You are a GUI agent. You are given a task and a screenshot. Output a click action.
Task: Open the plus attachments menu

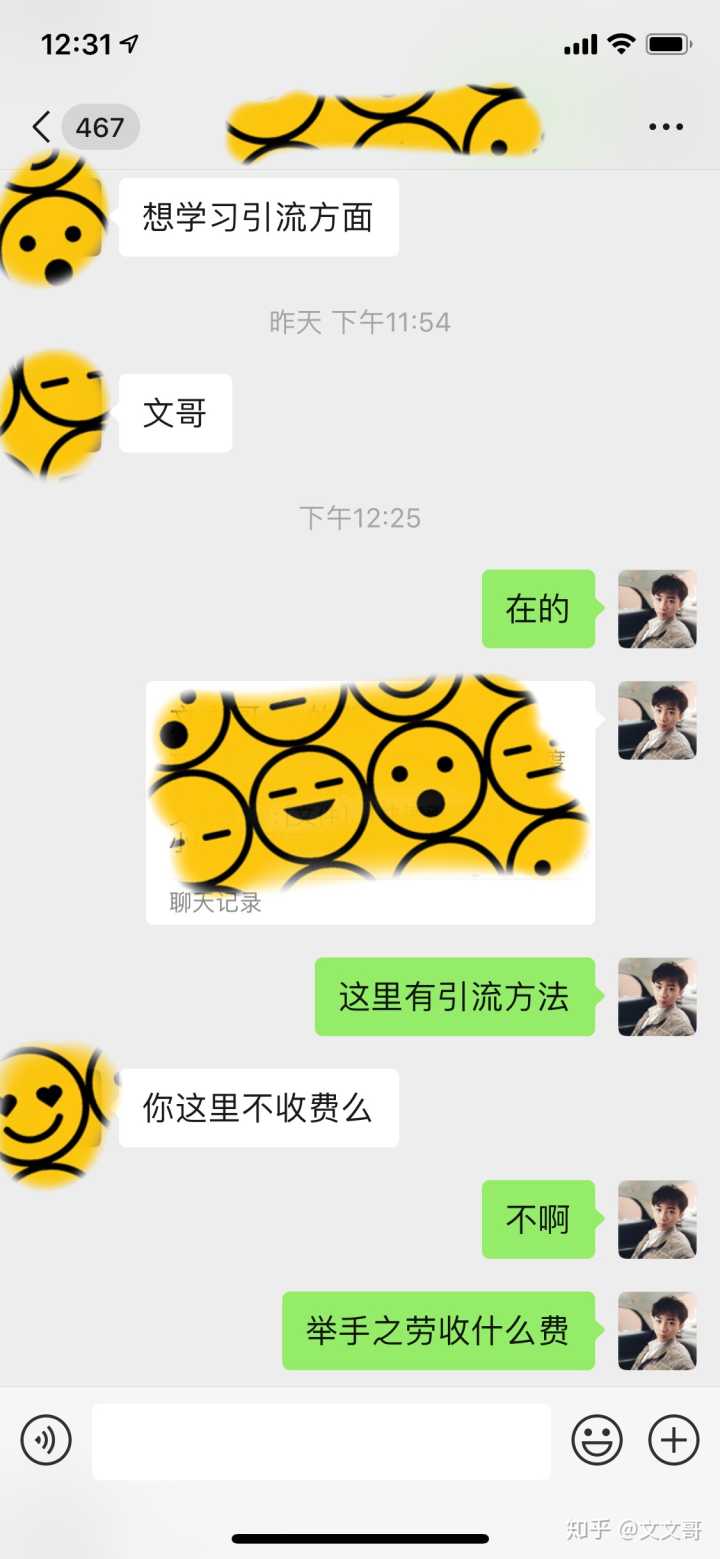[x=674, y=1441]
